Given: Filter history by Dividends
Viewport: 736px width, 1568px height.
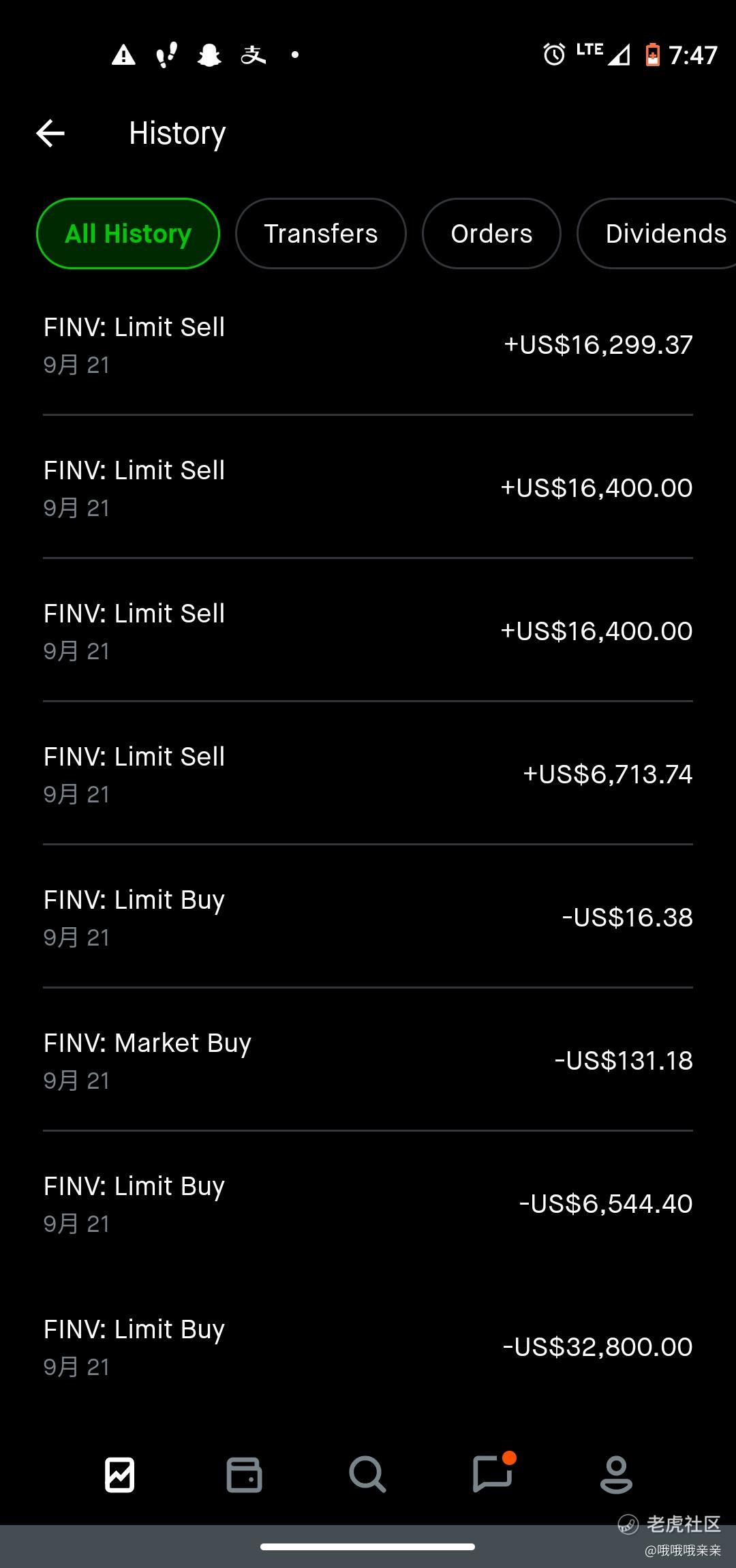Looking at the screenshot, I should click(661, 234).
